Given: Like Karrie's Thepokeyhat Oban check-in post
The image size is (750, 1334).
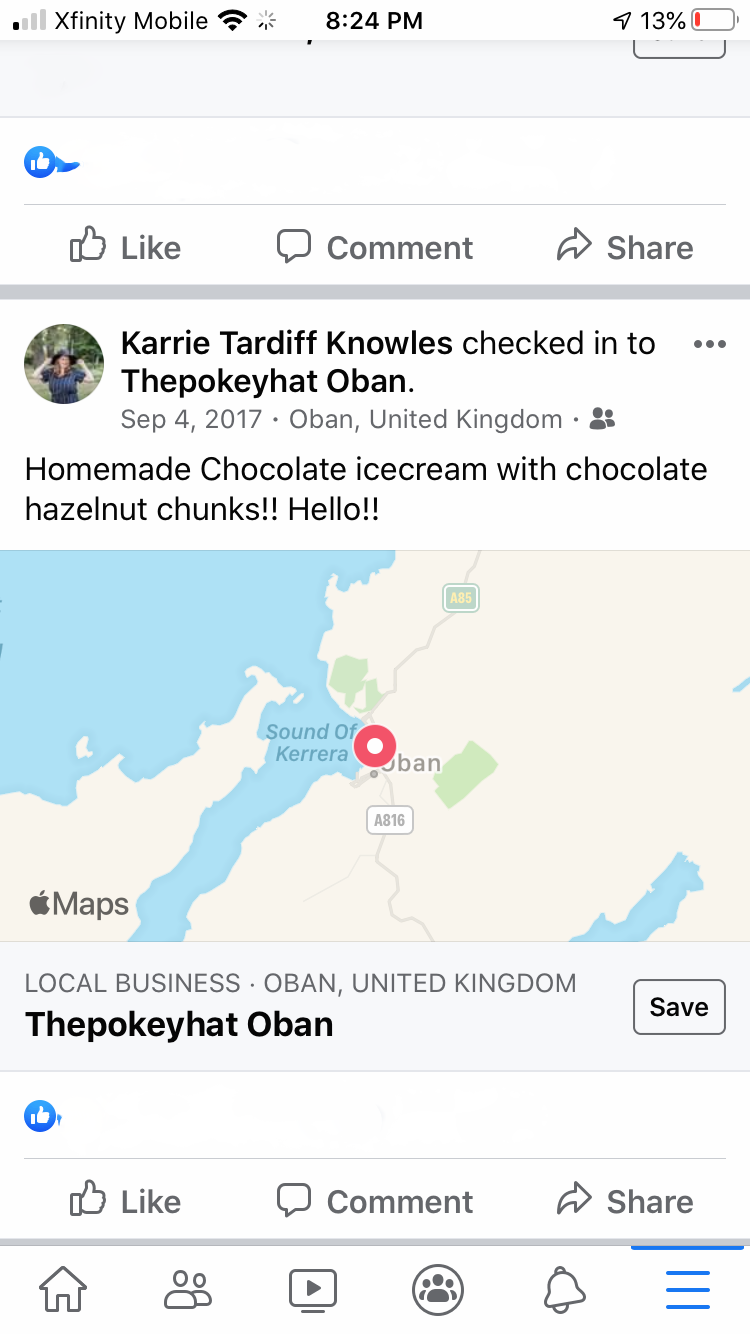Looking at the screenshot, I should [126, 1201].
